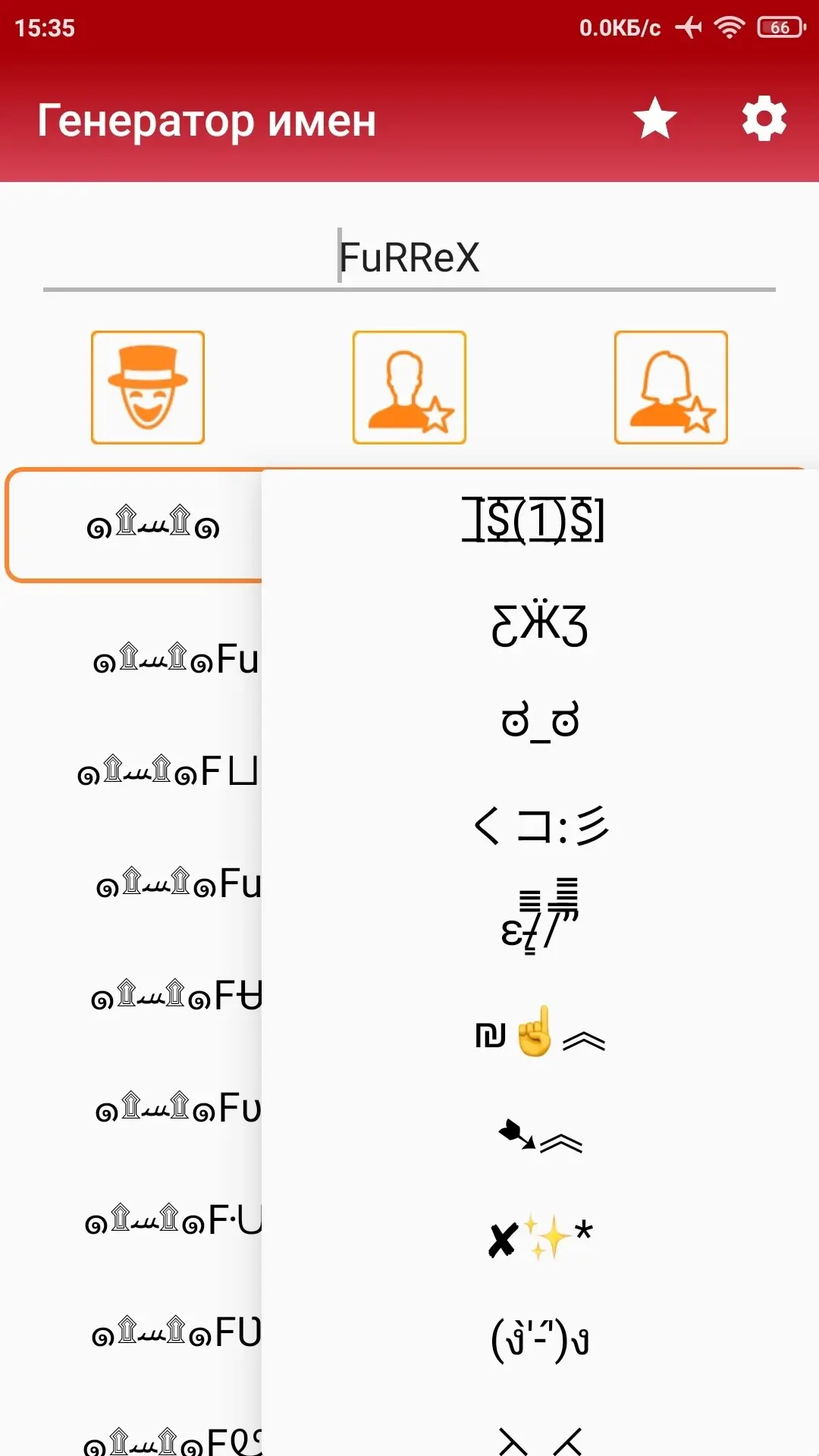Tap the laughing mask with hat button

[148, 388]
